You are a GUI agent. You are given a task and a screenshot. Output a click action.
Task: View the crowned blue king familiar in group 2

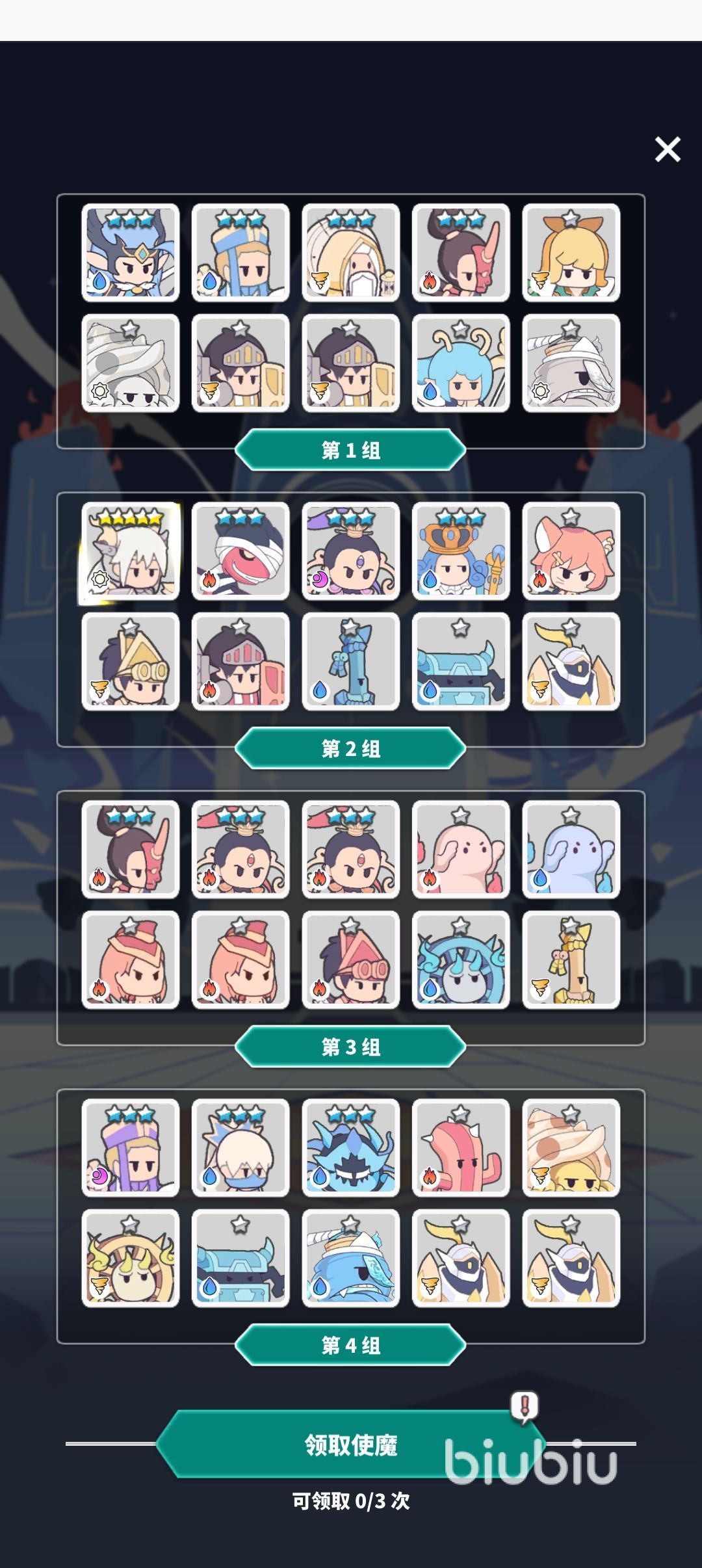[461, 551]
